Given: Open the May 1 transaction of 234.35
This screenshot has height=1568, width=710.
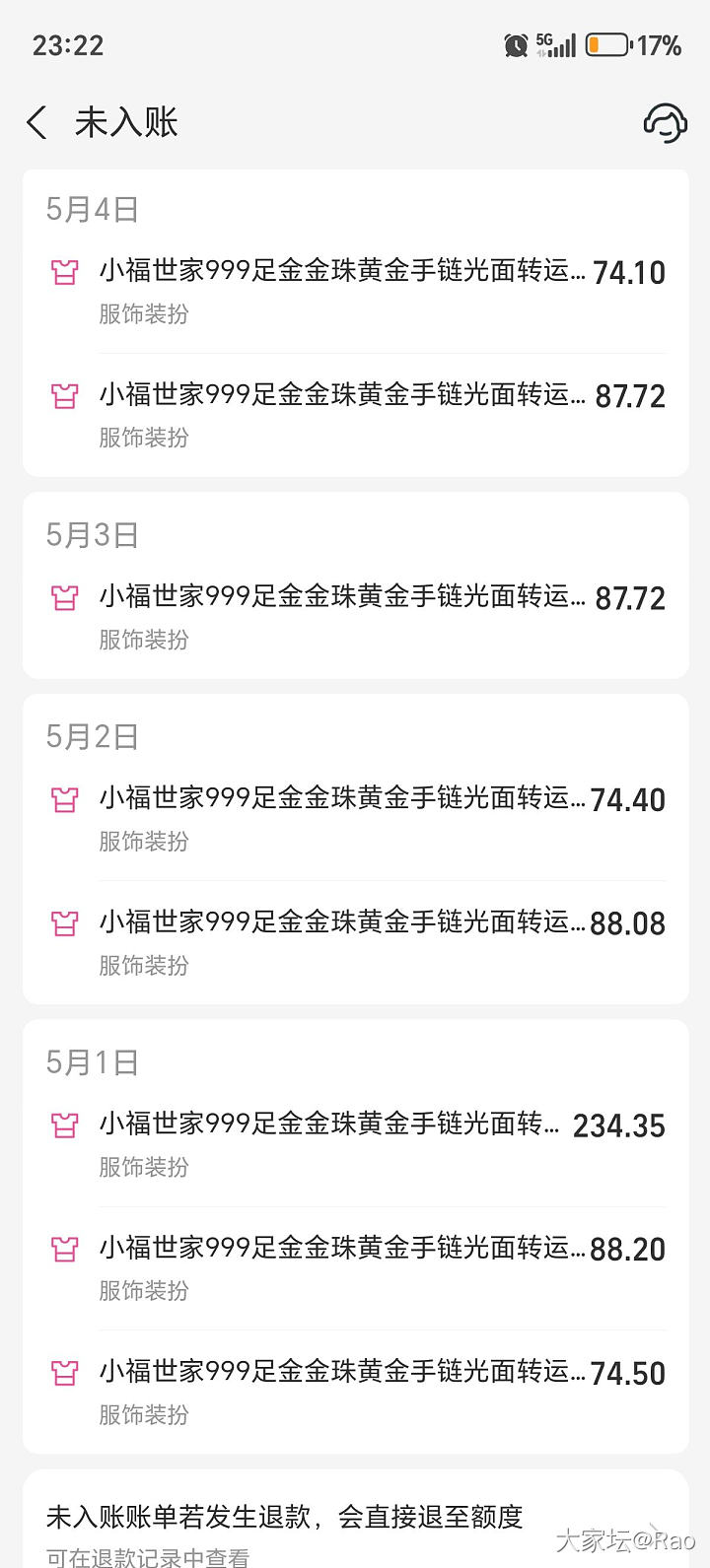Looking at the screenshot, I should (x=355, y=1143).
